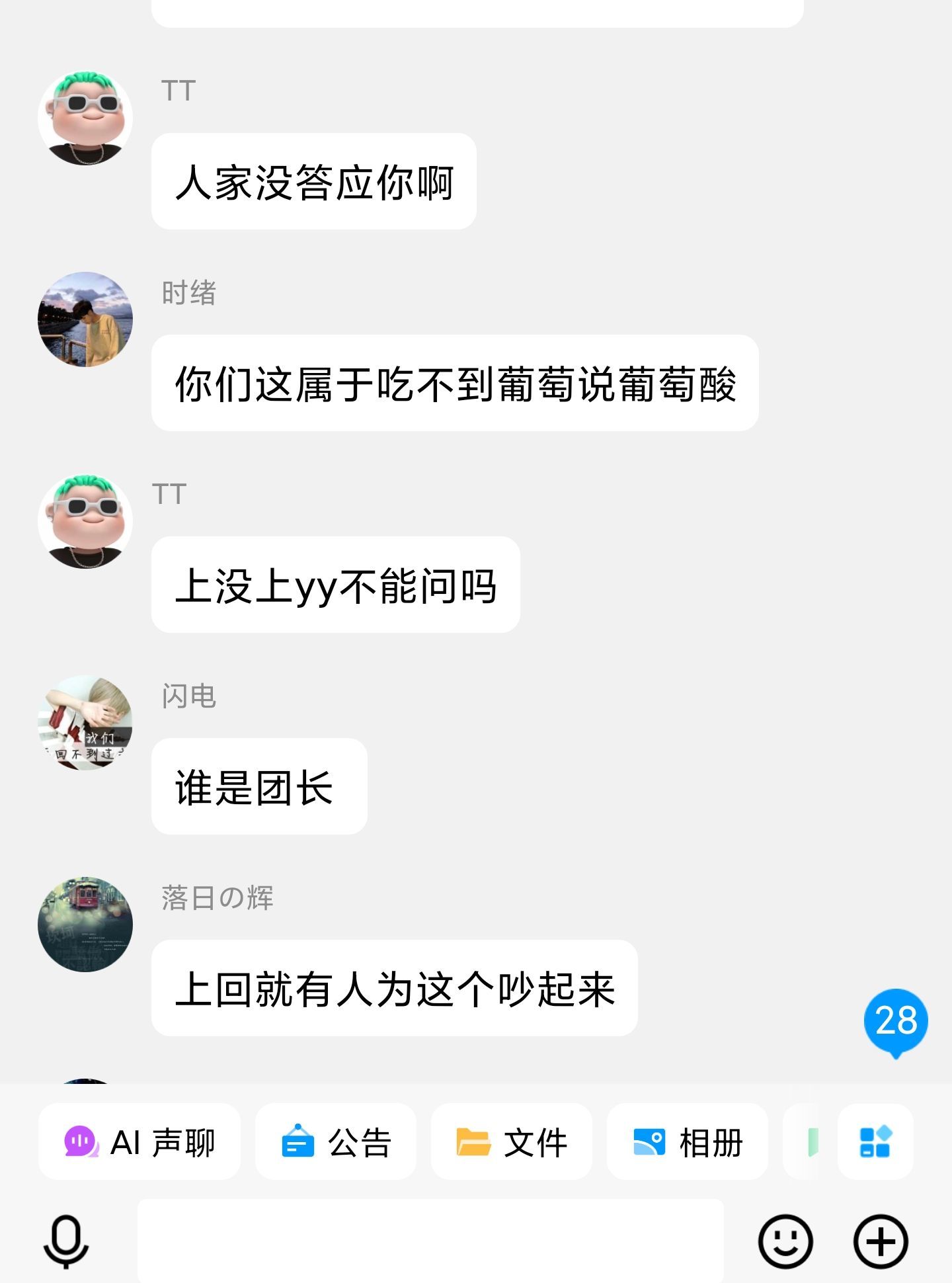Open 闪电's profile avatar
Image resolution: width=952 pixels, height=1283 pixels.
[x=85, y=722]
